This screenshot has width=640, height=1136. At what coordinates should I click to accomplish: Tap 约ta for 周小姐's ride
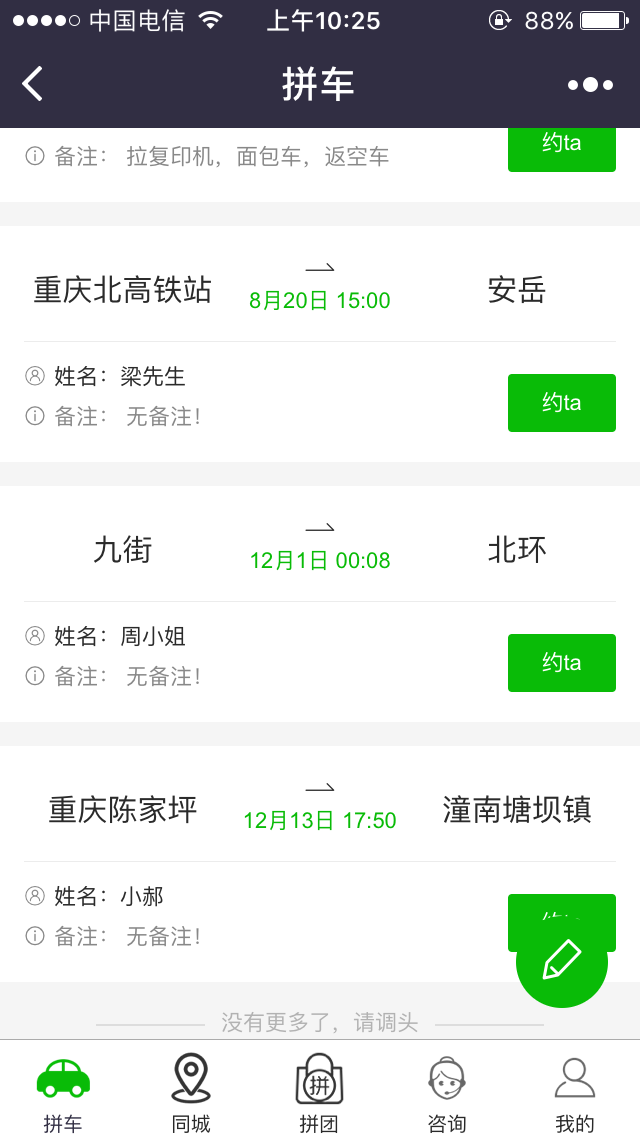[x=562, y=663]
